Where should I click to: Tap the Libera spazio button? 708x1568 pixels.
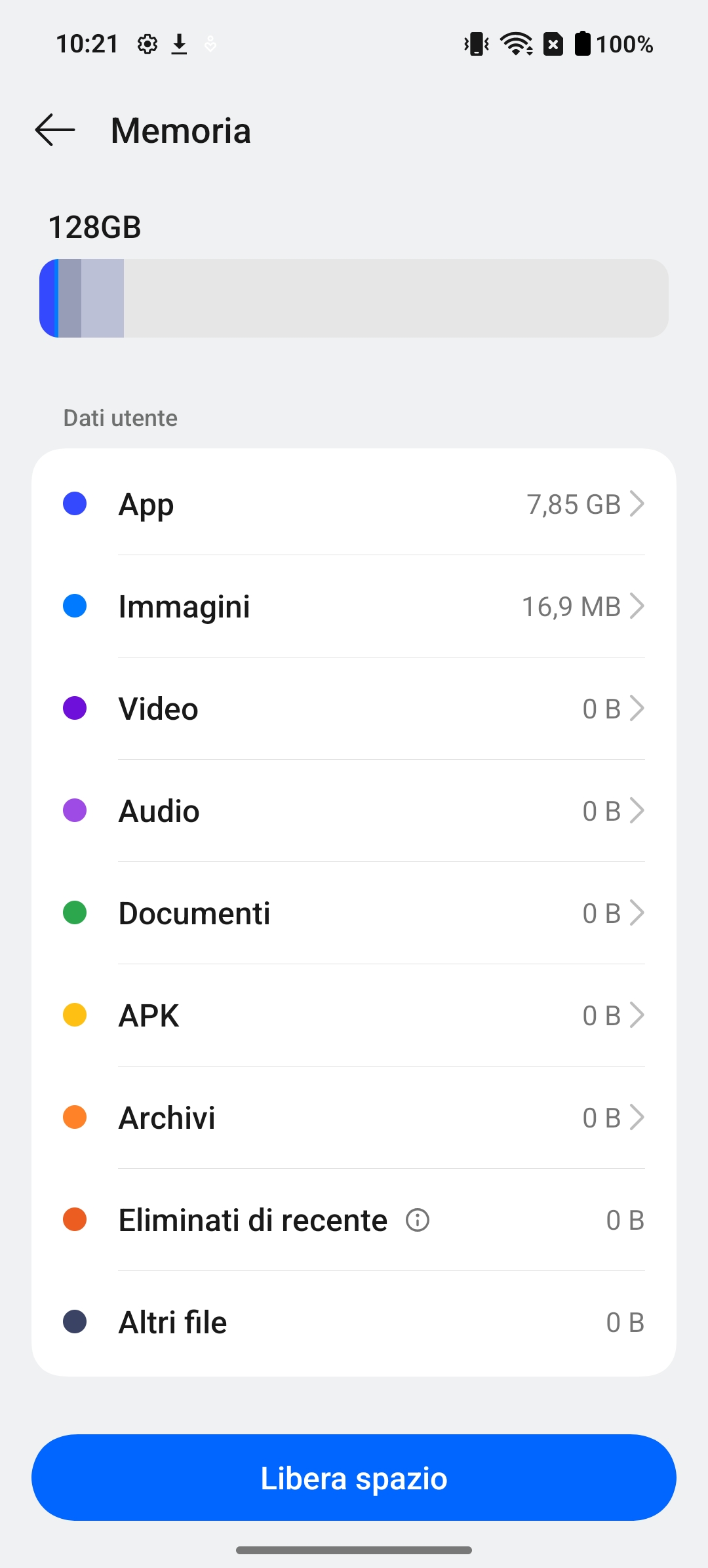(x=354, y=1478)
